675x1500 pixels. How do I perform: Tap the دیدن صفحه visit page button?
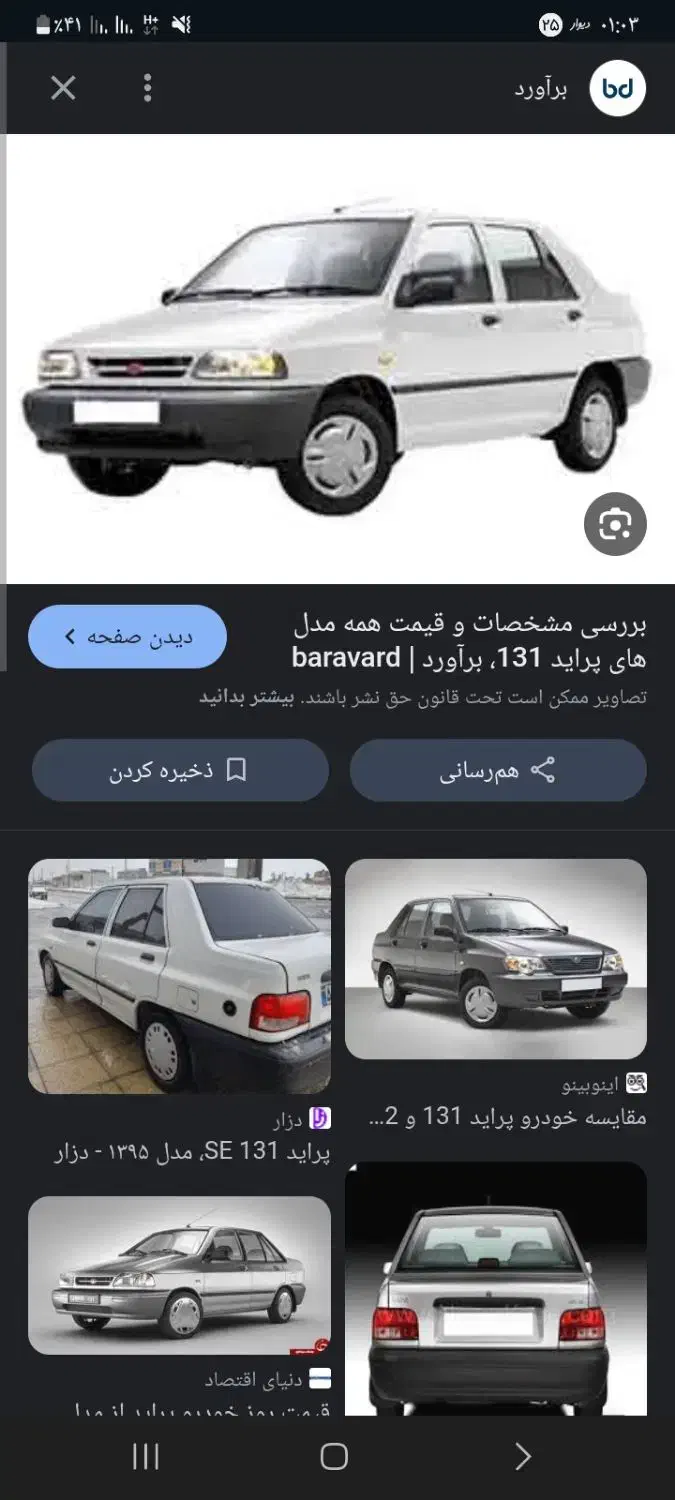pyautogui.click(x=127, y=637)
